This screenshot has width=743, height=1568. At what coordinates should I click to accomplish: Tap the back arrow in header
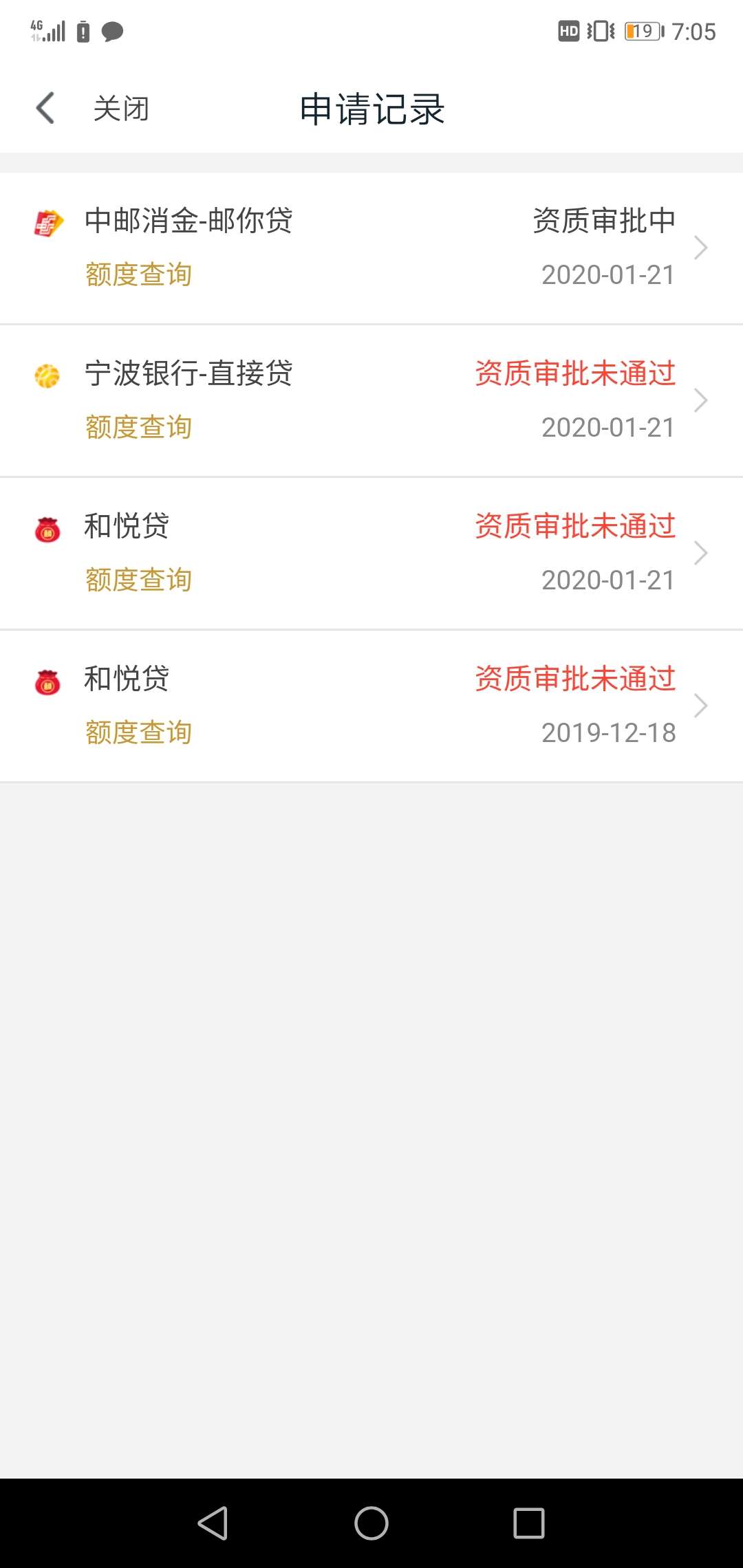point(45,109)
